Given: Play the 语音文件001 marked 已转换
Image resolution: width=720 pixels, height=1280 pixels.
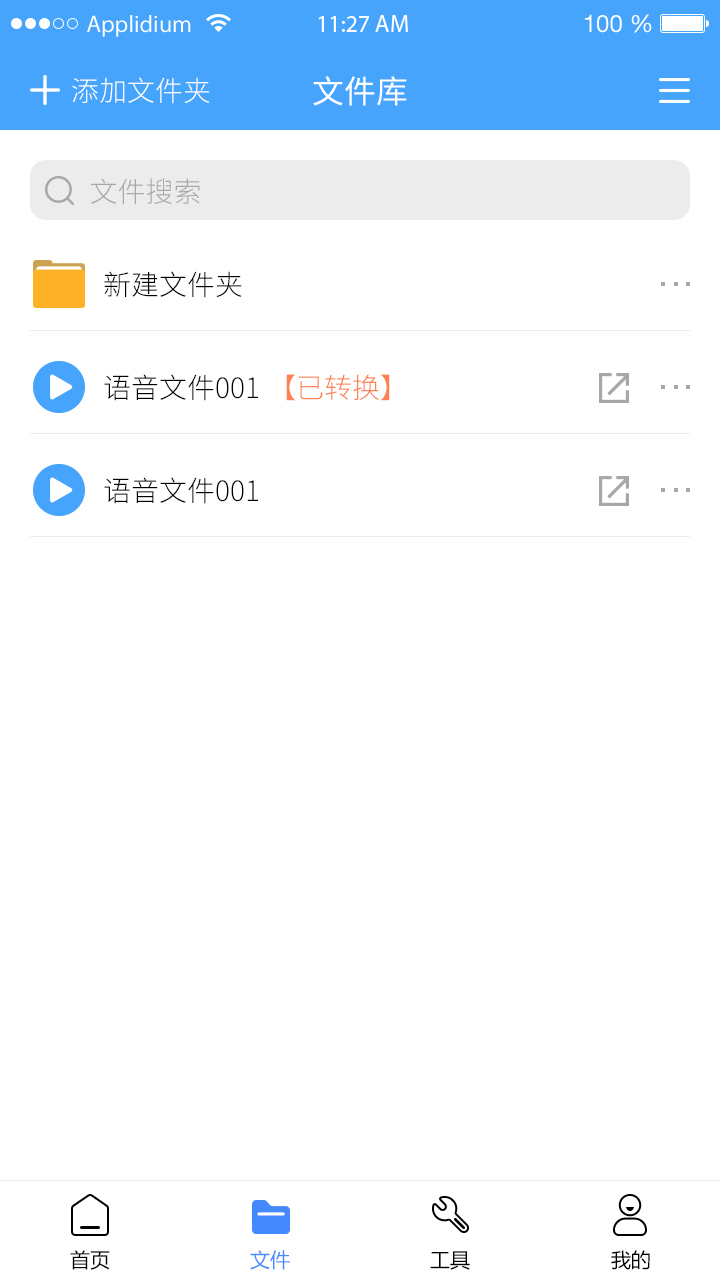Looking at the screenshot, I should tap(59, 387).
